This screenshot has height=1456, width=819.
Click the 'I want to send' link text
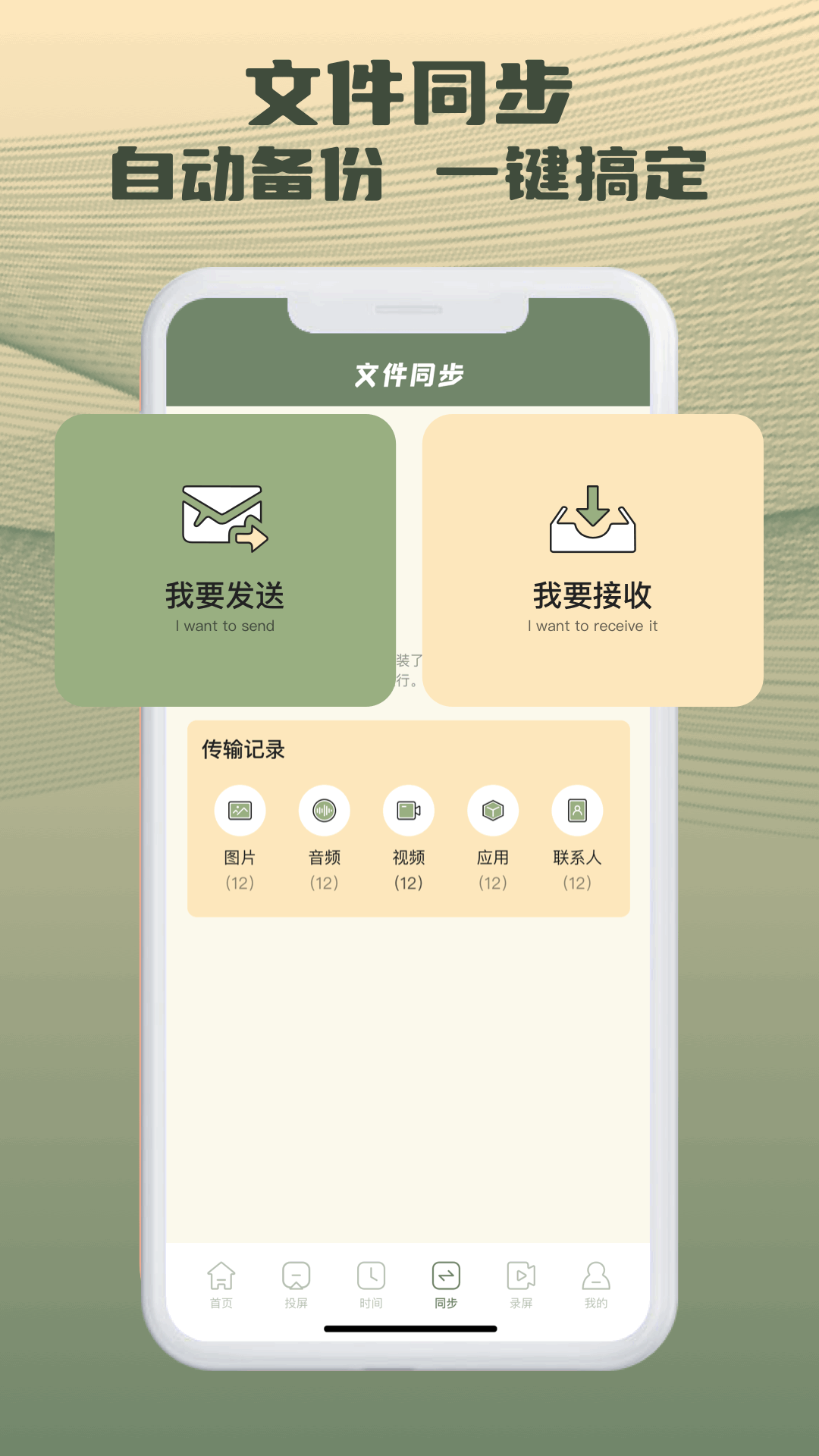point(225,626)
